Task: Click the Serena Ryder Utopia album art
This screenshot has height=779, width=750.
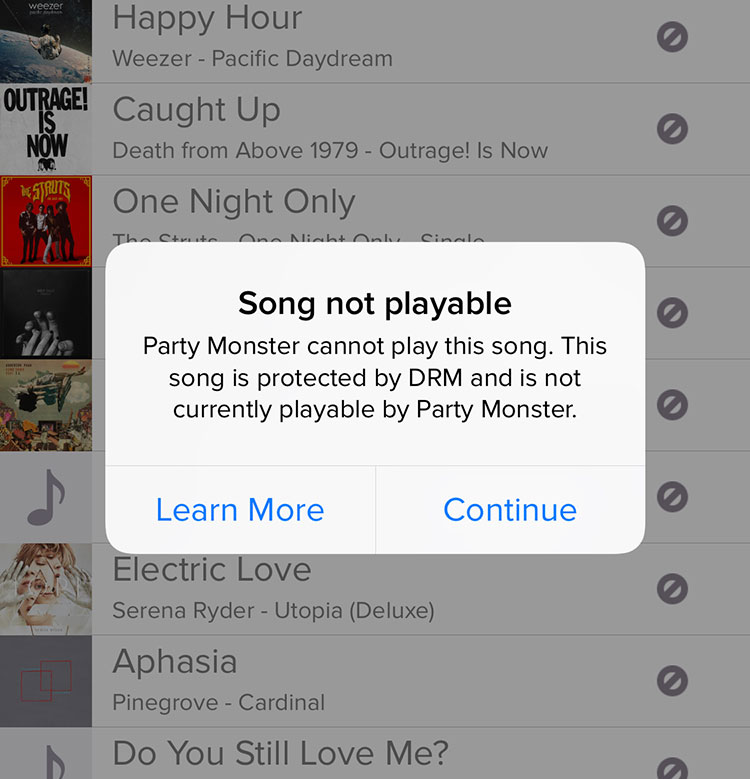Action: [x=46, y=589]
